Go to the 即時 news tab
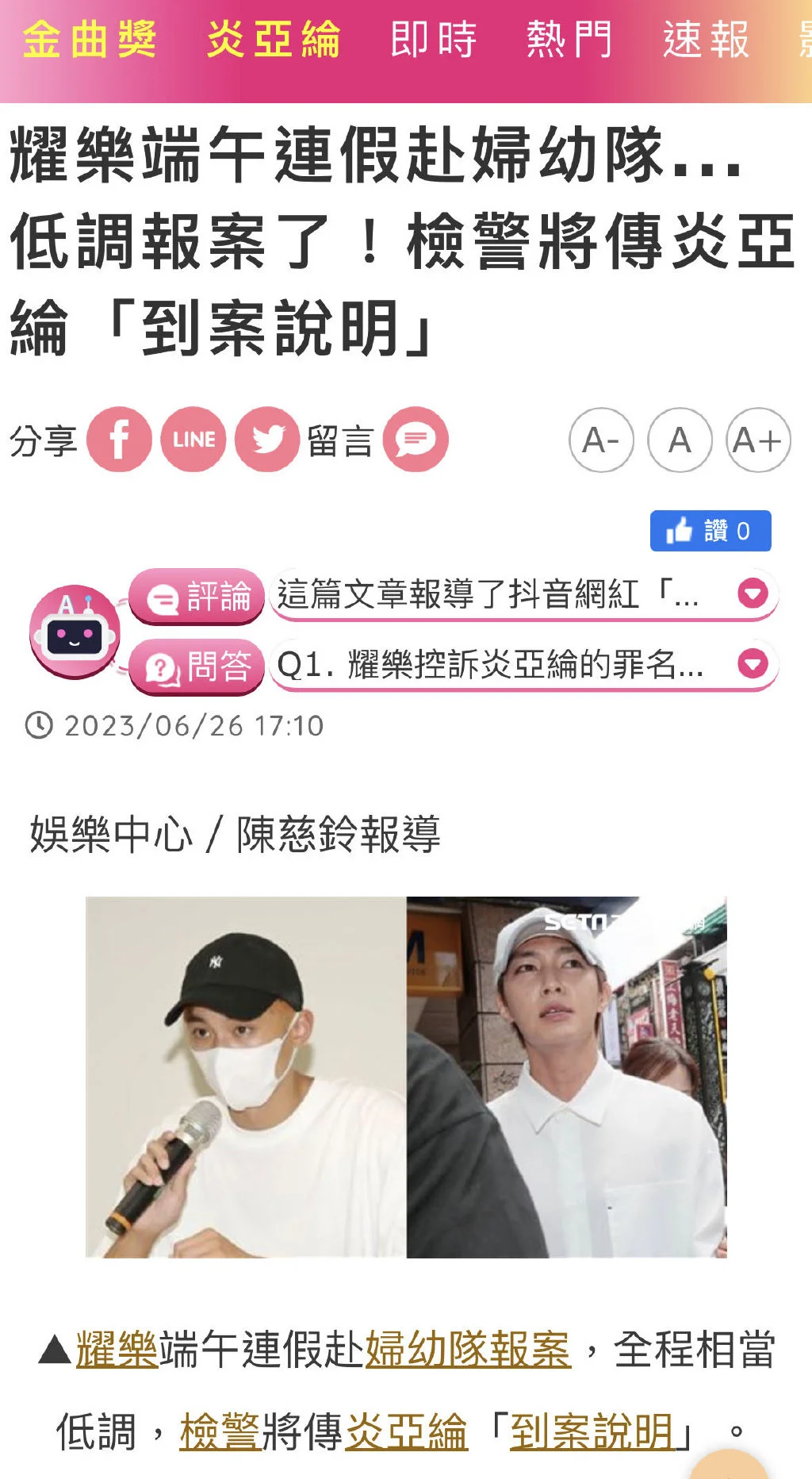 click(x=434, y=40)
